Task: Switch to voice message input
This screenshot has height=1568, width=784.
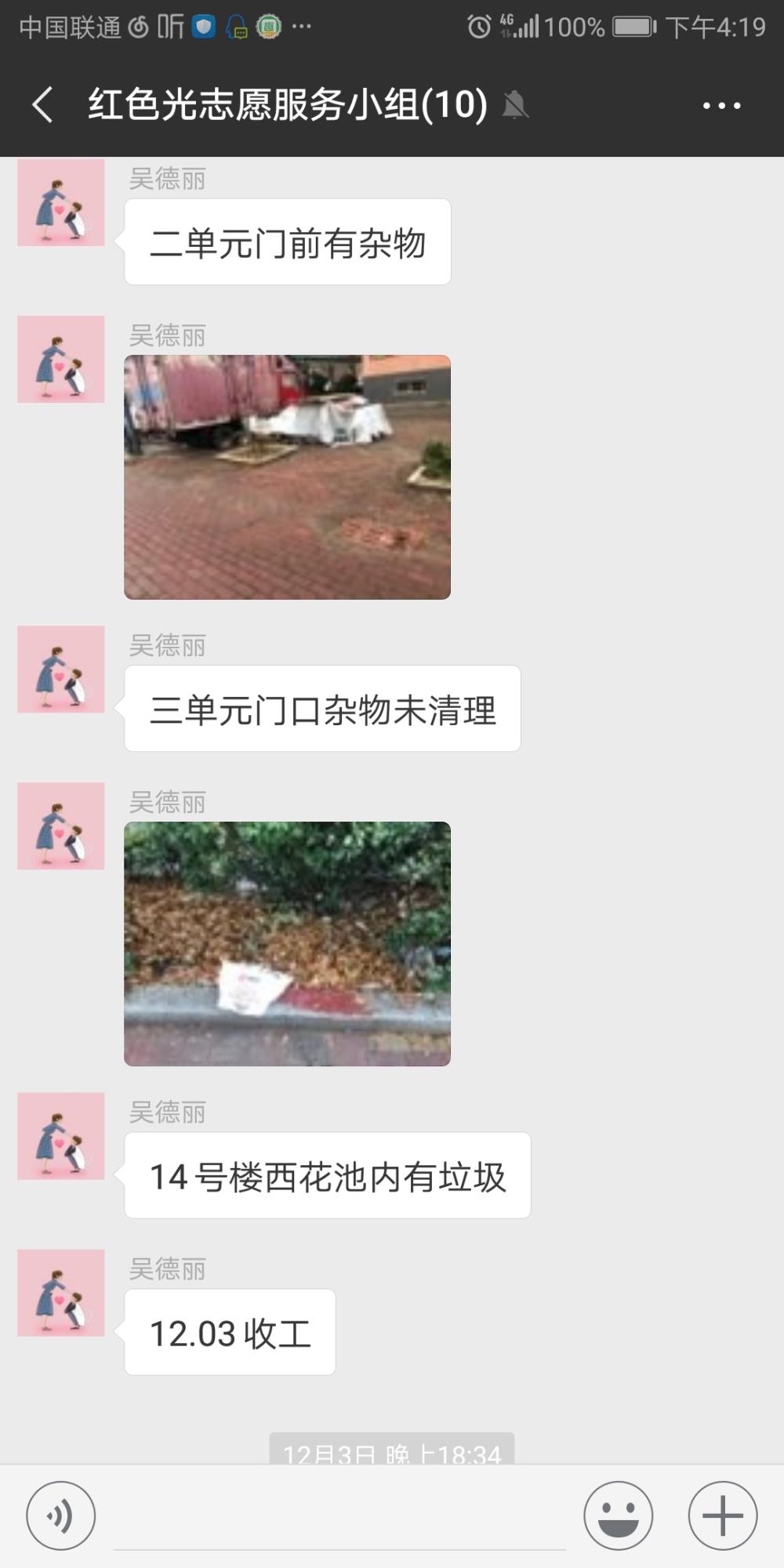Action: [x=61, y=1515]
